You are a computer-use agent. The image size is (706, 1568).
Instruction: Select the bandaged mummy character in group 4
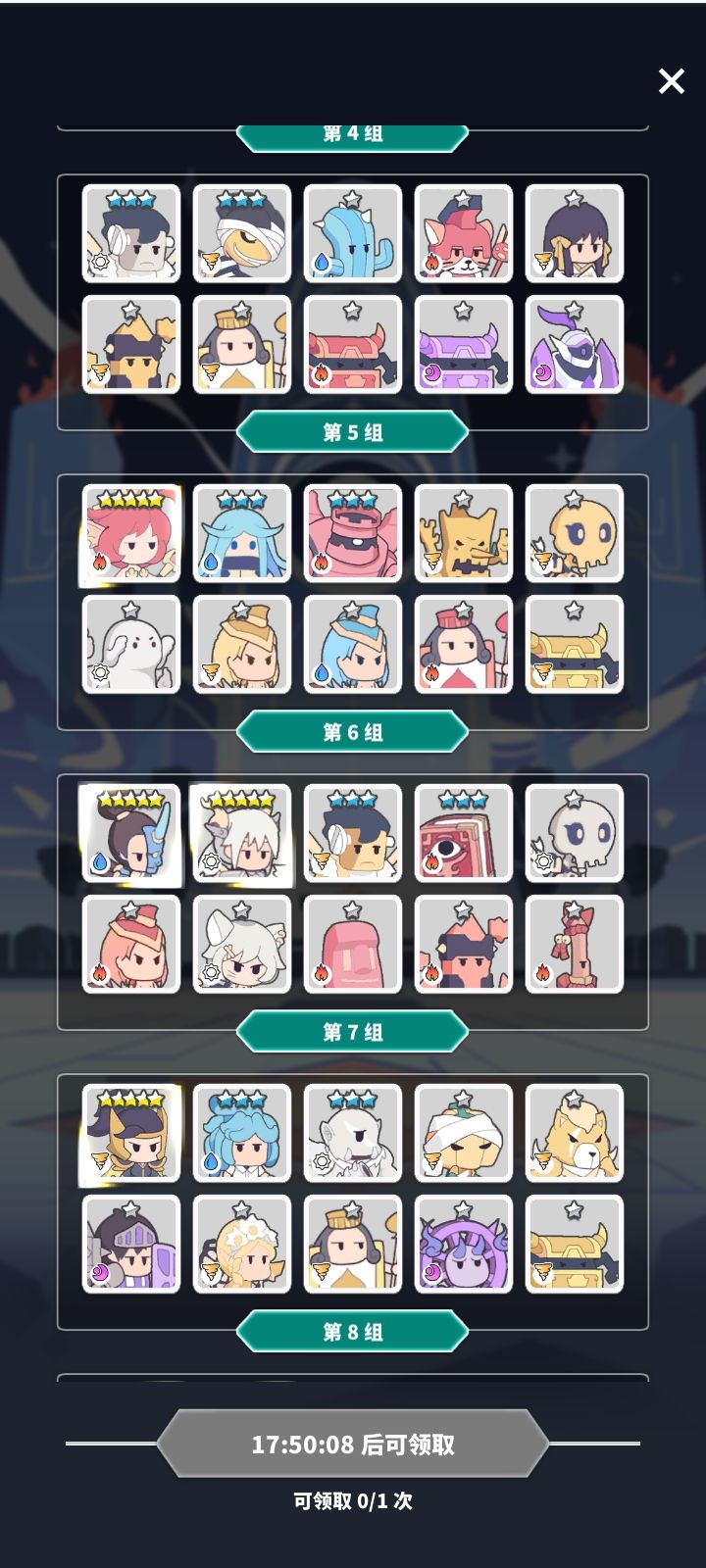(x=241, y=233)
